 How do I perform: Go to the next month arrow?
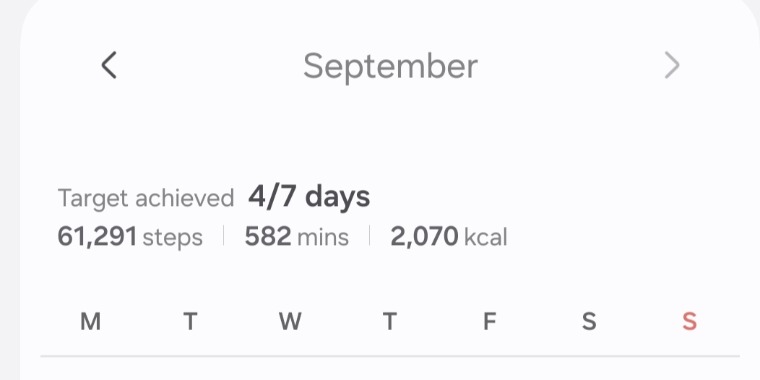click(x=671, y=65)
